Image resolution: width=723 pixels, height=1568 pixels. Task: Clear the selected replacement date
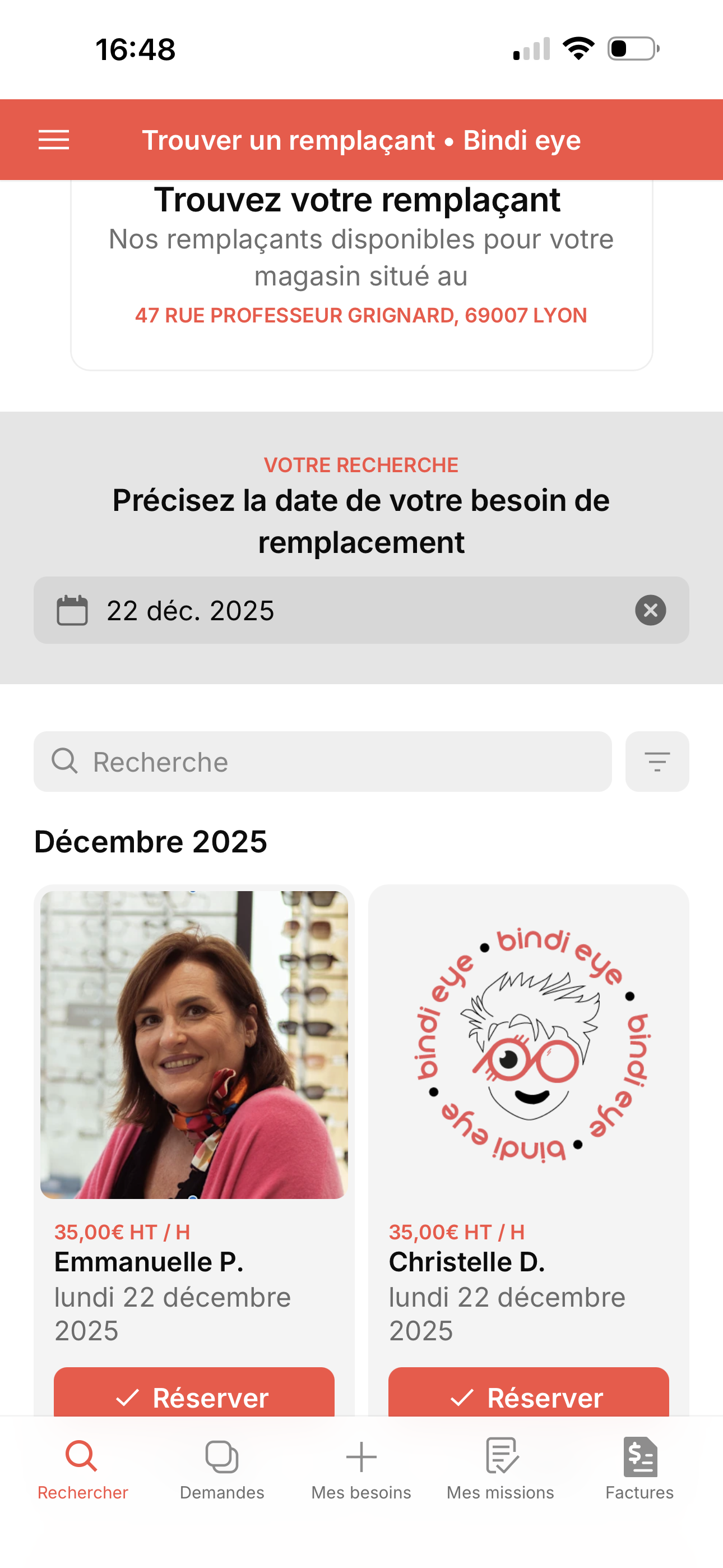650,611
